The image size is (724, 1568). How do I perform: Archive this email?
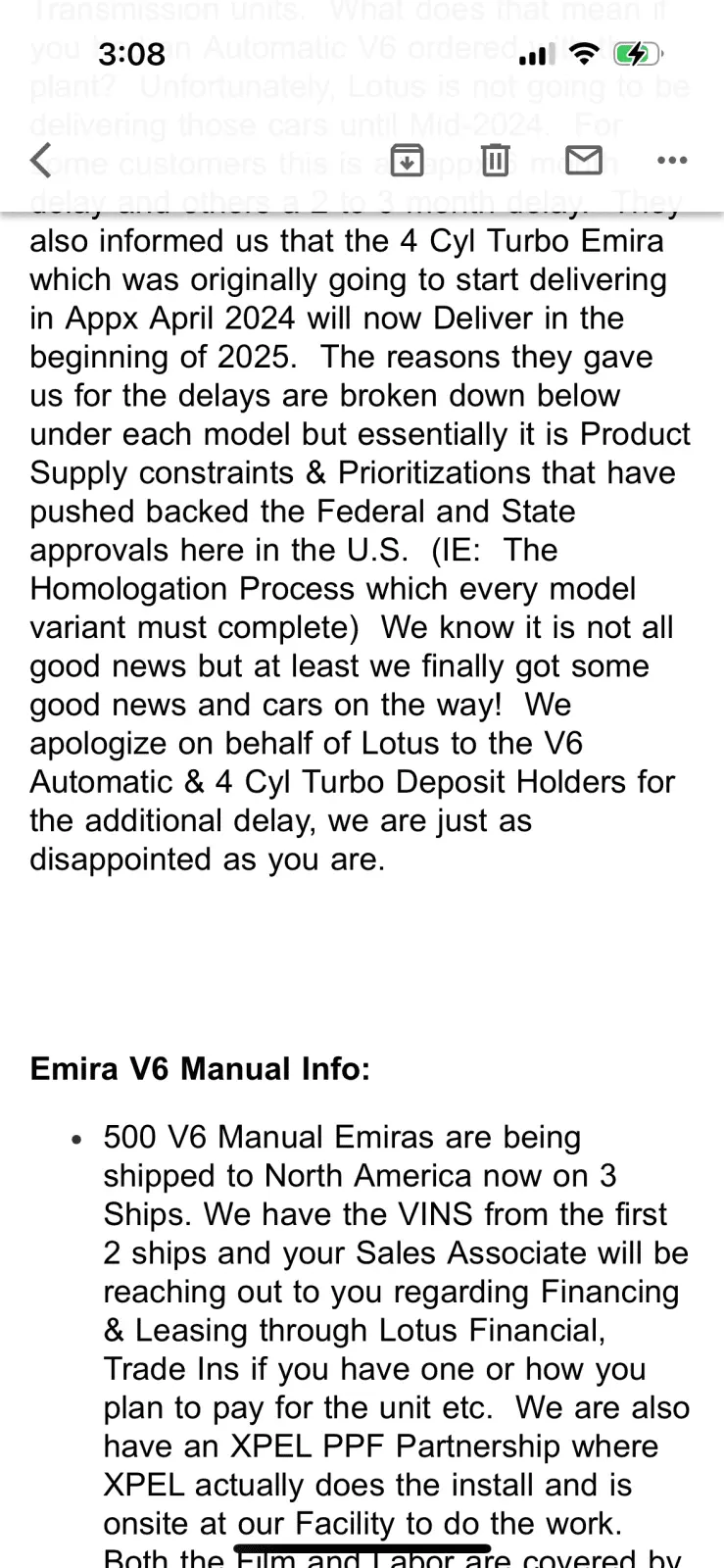click(x=407, y=160)
